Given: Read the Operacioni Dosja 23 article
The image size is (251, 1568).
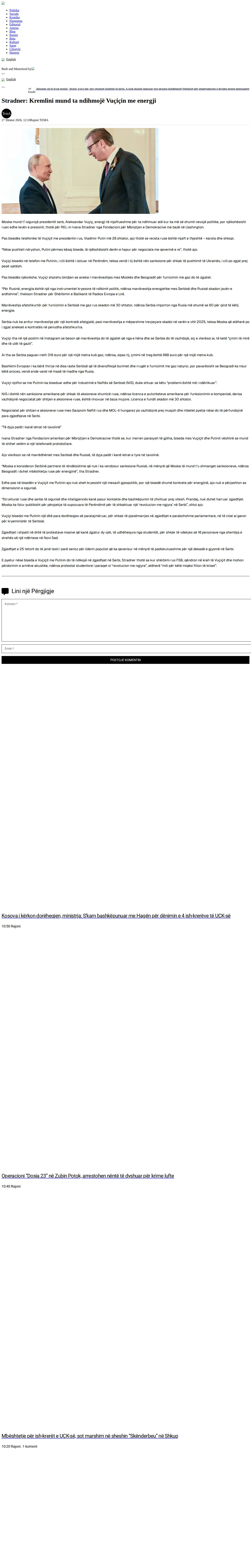Looking at the screenshot, I should coord(88,1175).
